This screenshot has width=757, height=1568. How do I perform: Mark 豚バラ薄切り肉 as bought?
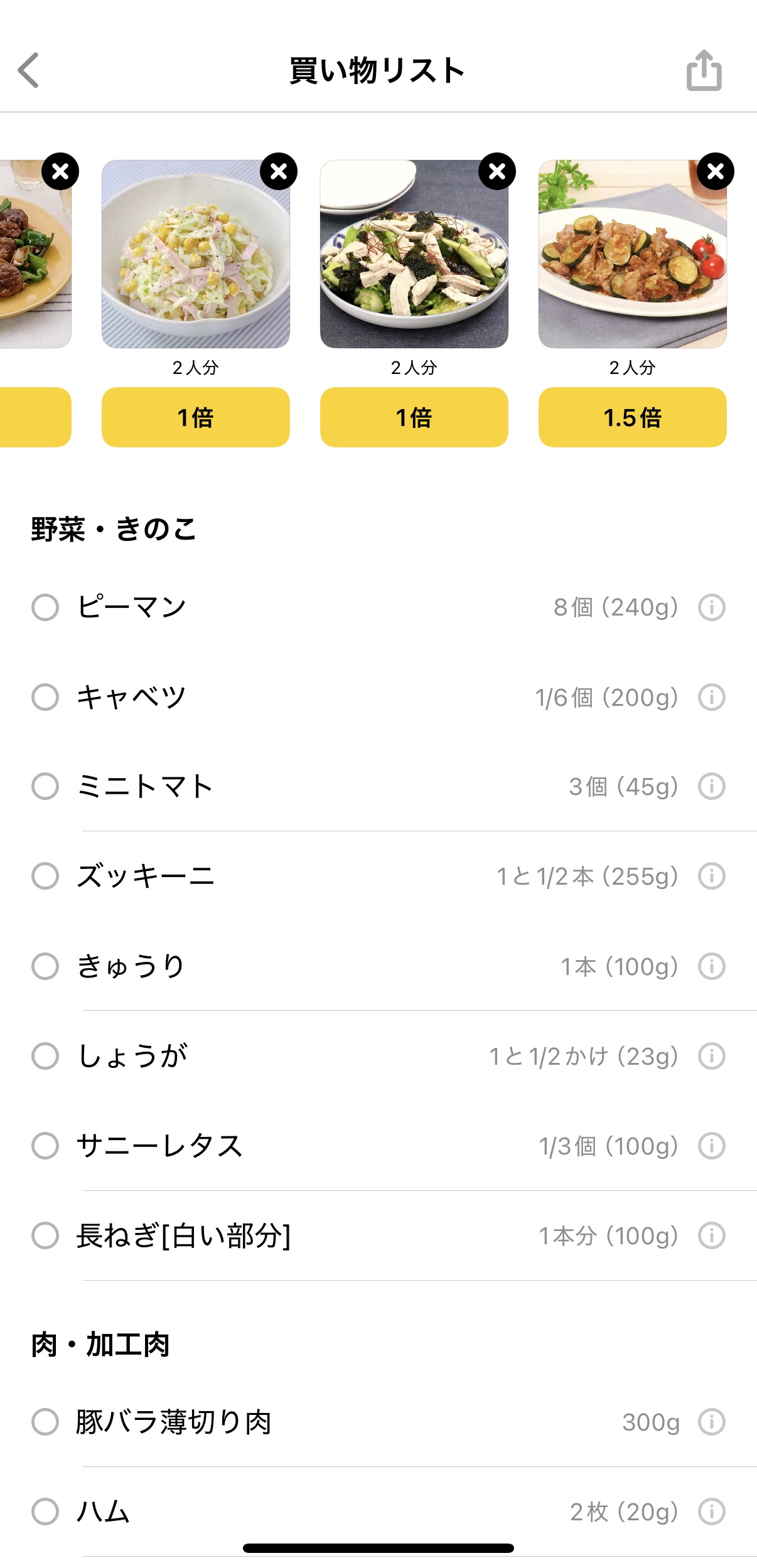point(45,1422)
